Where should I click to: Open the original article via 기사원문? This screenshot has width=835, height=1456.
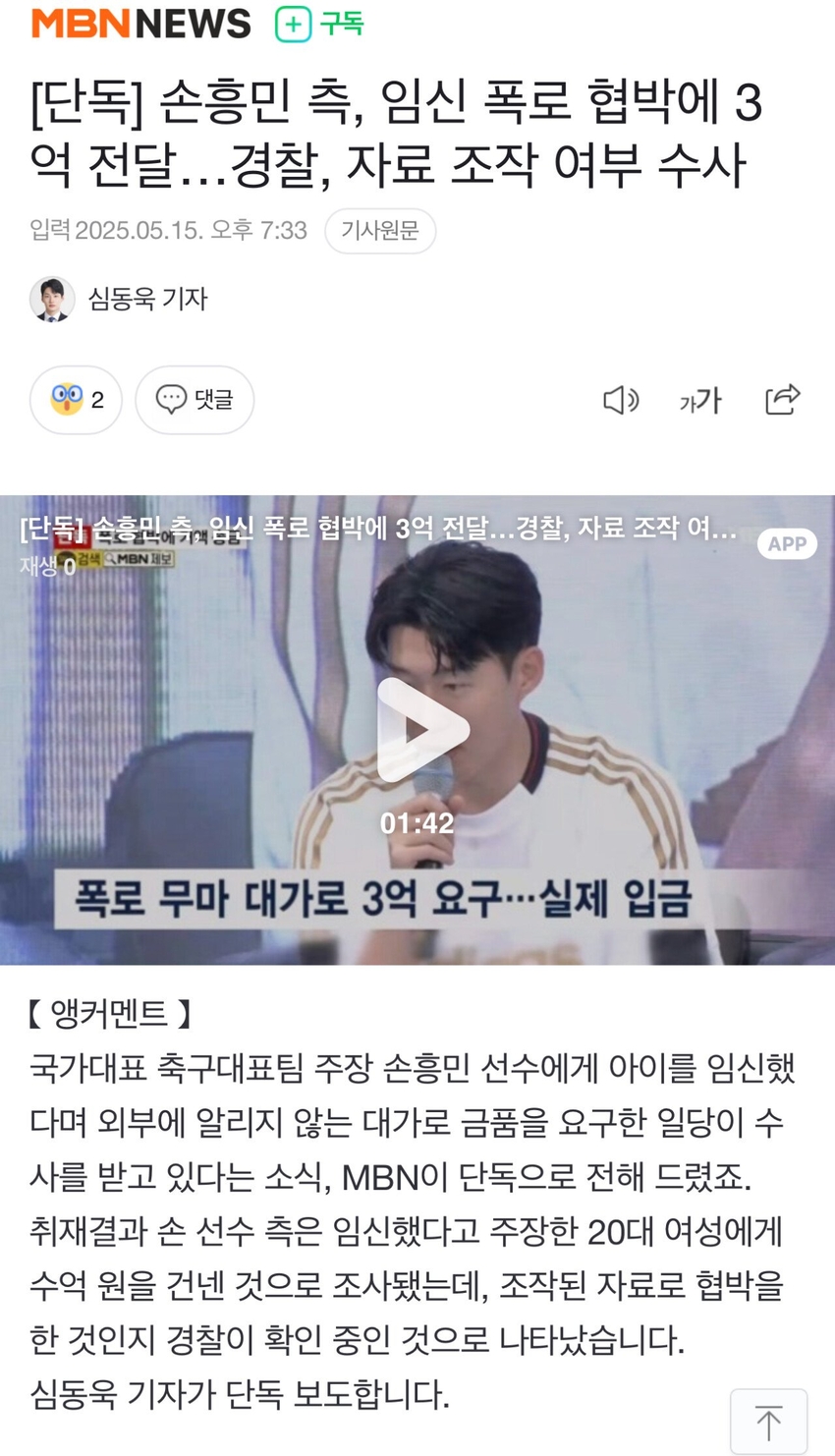pyautogui.click(x=380, y=231)
